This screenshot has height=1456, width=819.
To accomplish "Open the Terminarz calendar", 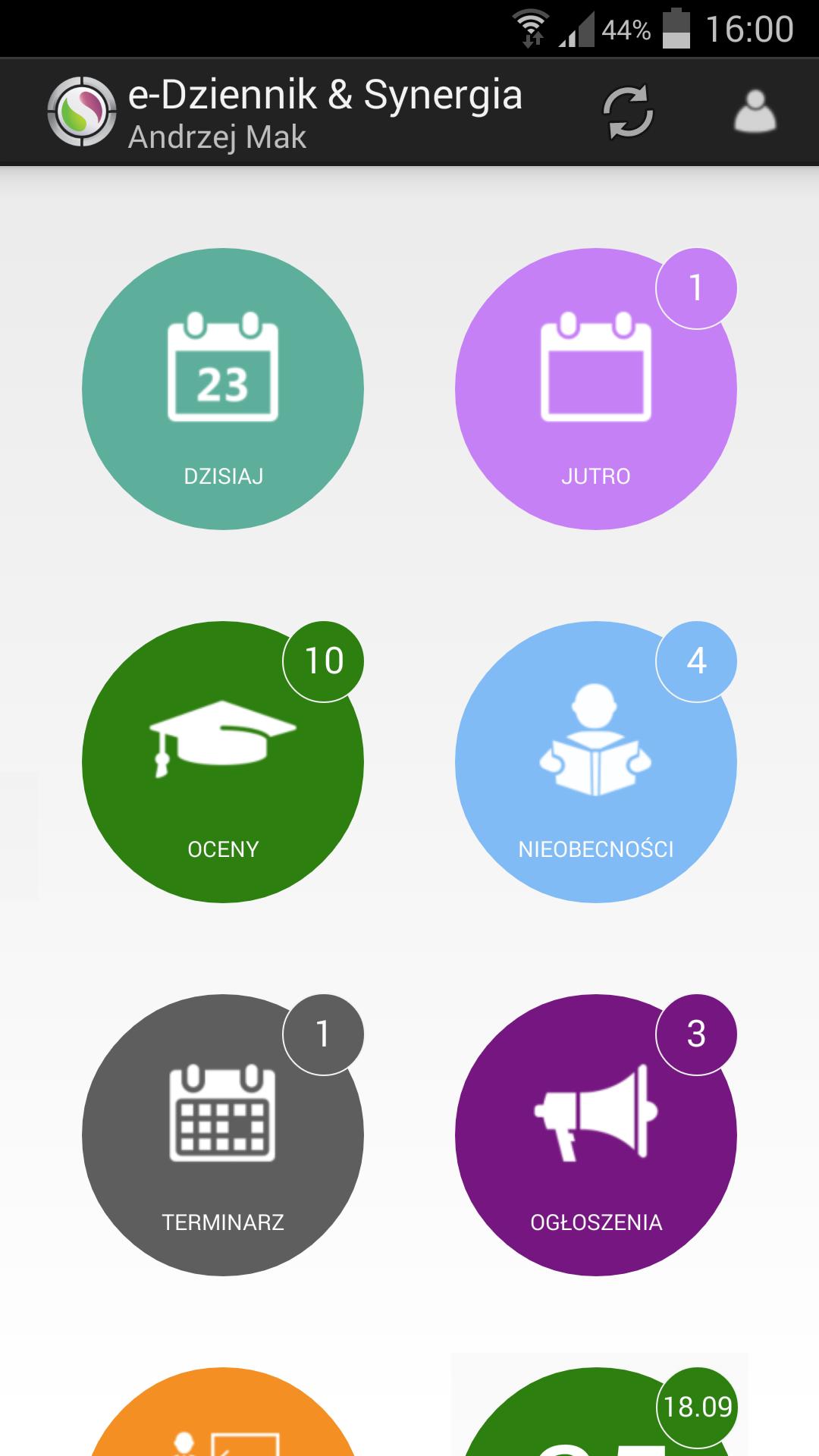I will (223, 1135).
